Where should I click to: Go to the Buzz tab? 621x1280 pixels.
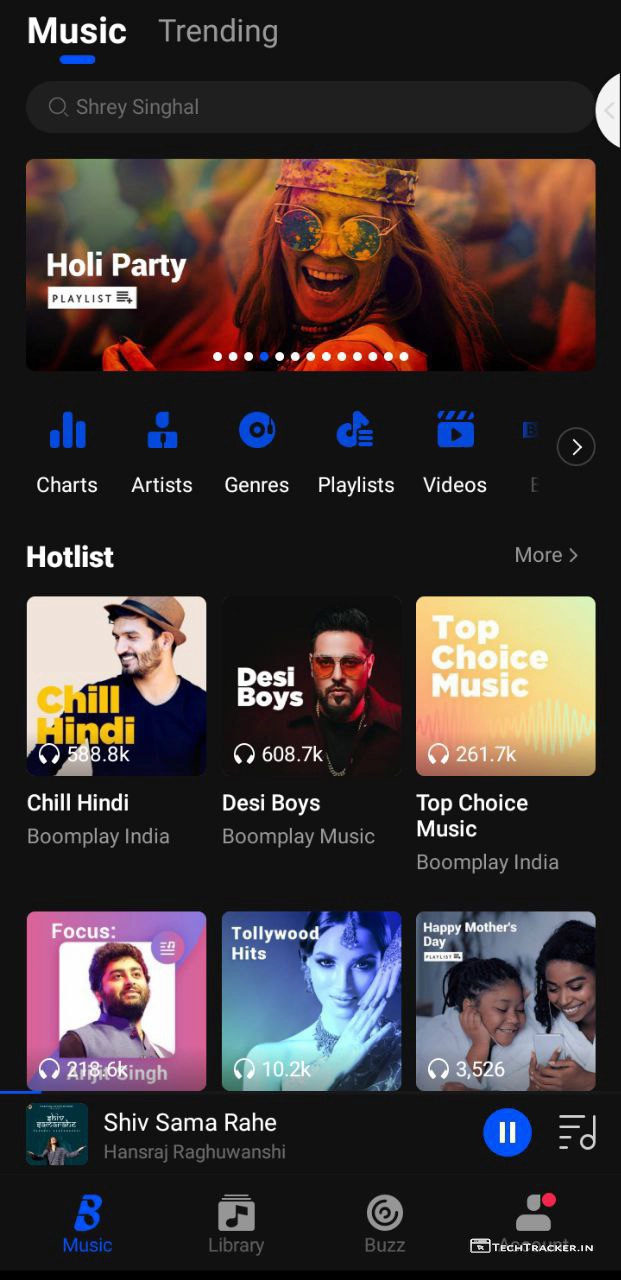point(385,1224)
